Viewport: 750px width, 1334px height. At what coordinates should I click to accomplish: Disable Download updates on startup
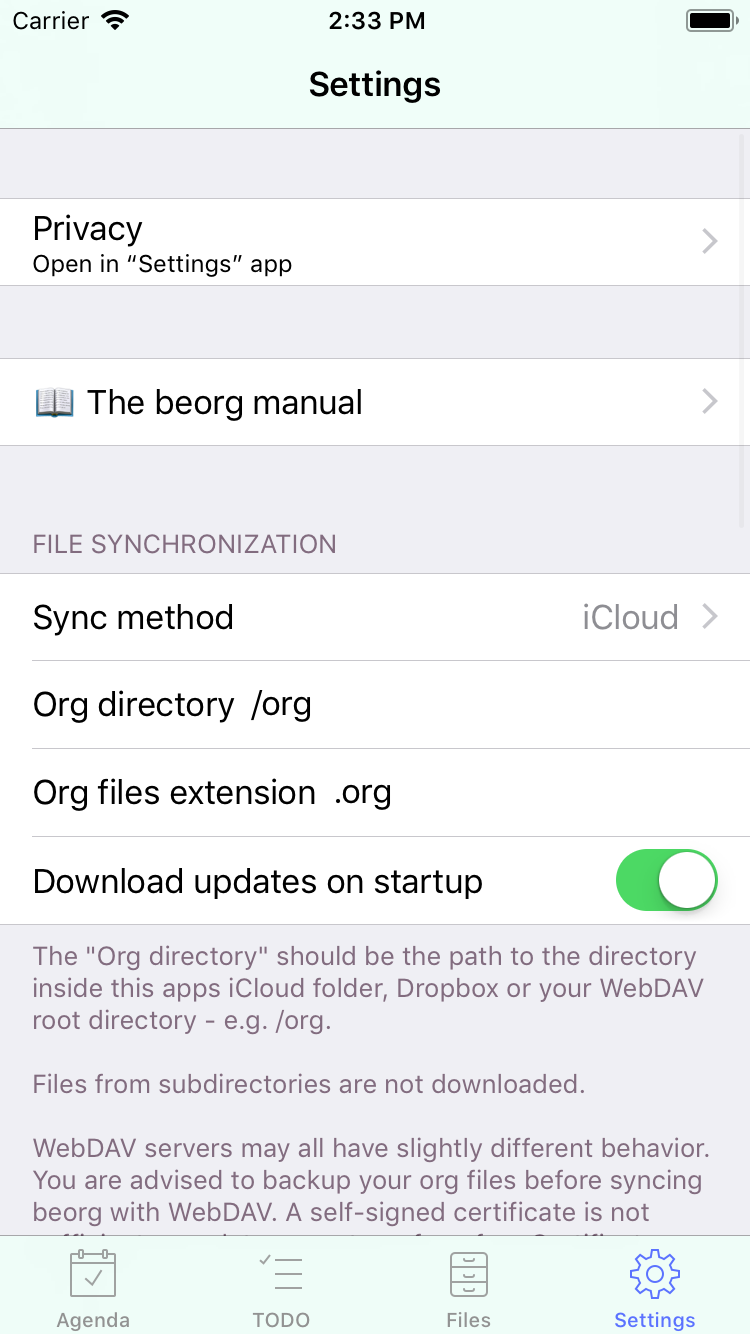(x=667, y=880)
